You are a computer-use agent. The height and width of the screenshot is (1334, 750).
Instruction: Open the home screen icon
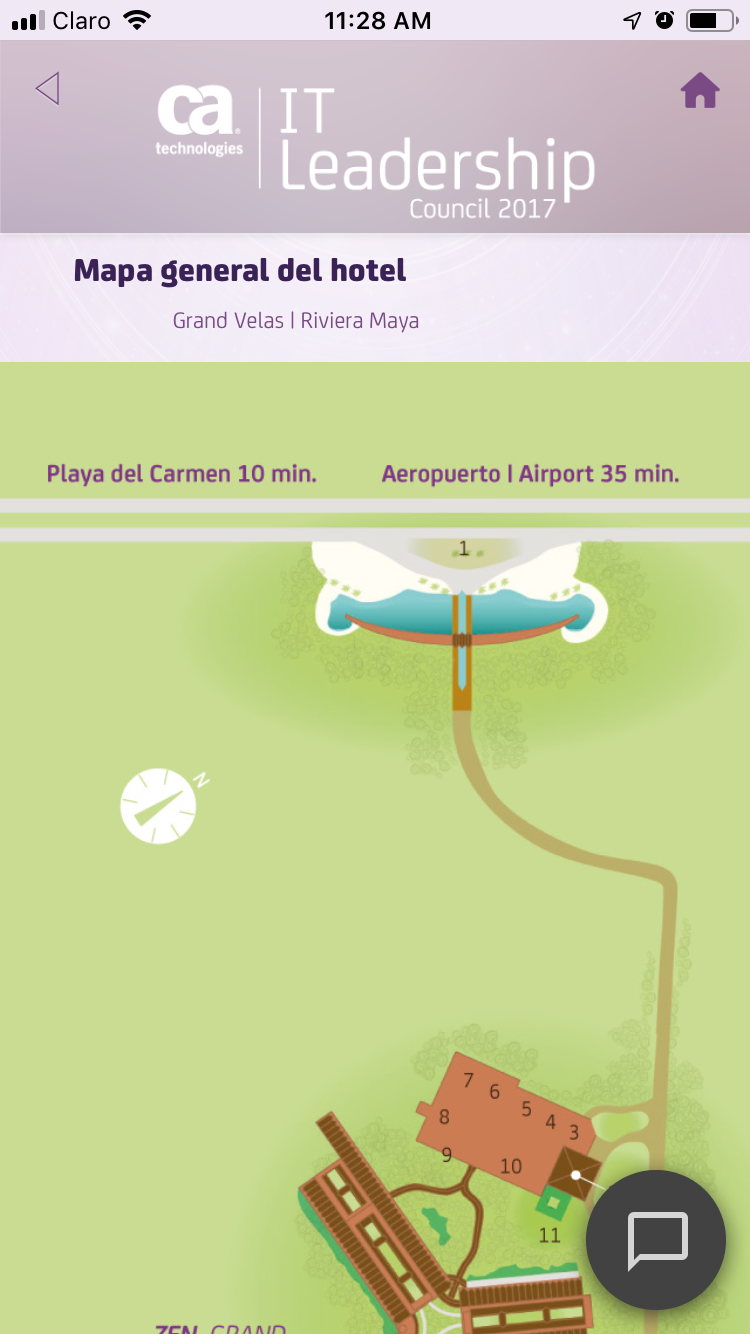click(x=700, y=91)
